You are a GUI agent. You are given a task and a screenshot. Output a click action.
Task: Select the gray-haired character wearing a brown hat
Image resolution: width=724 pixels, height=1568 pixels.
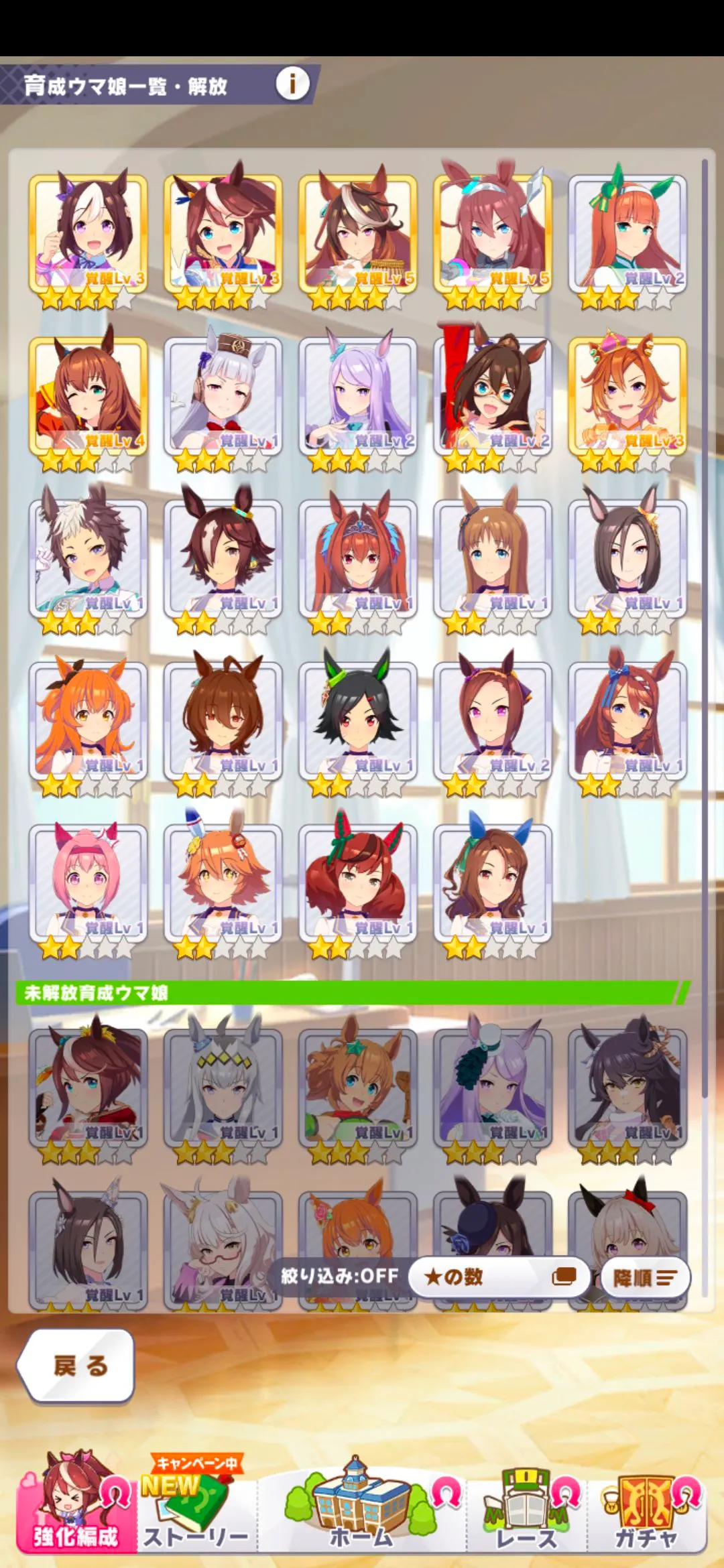coord(223,397)
